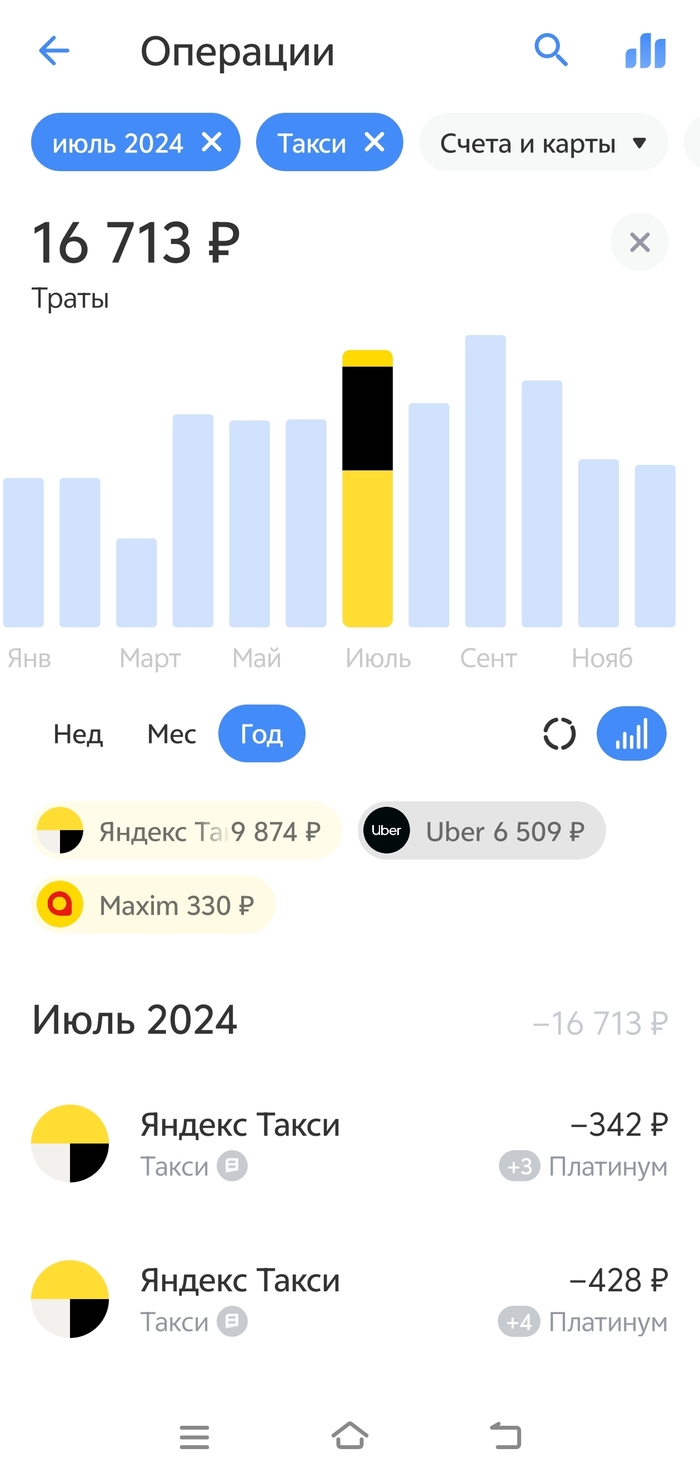Viewport: 700px width, 1478px height.
Task: Filter by the Maxim 330 ₽ chip
Action: 154,905
